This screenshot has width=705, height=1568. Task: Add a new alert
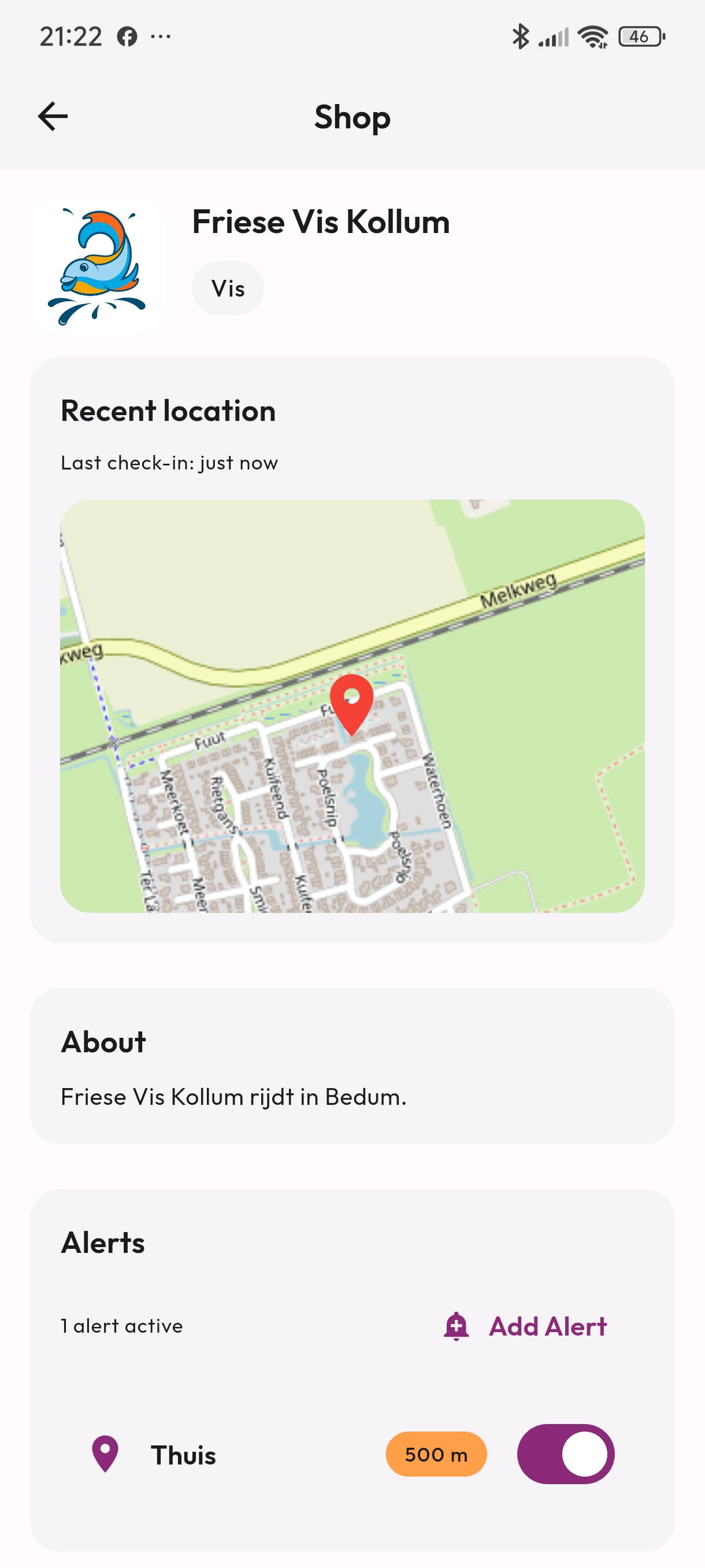(526, 1326)
